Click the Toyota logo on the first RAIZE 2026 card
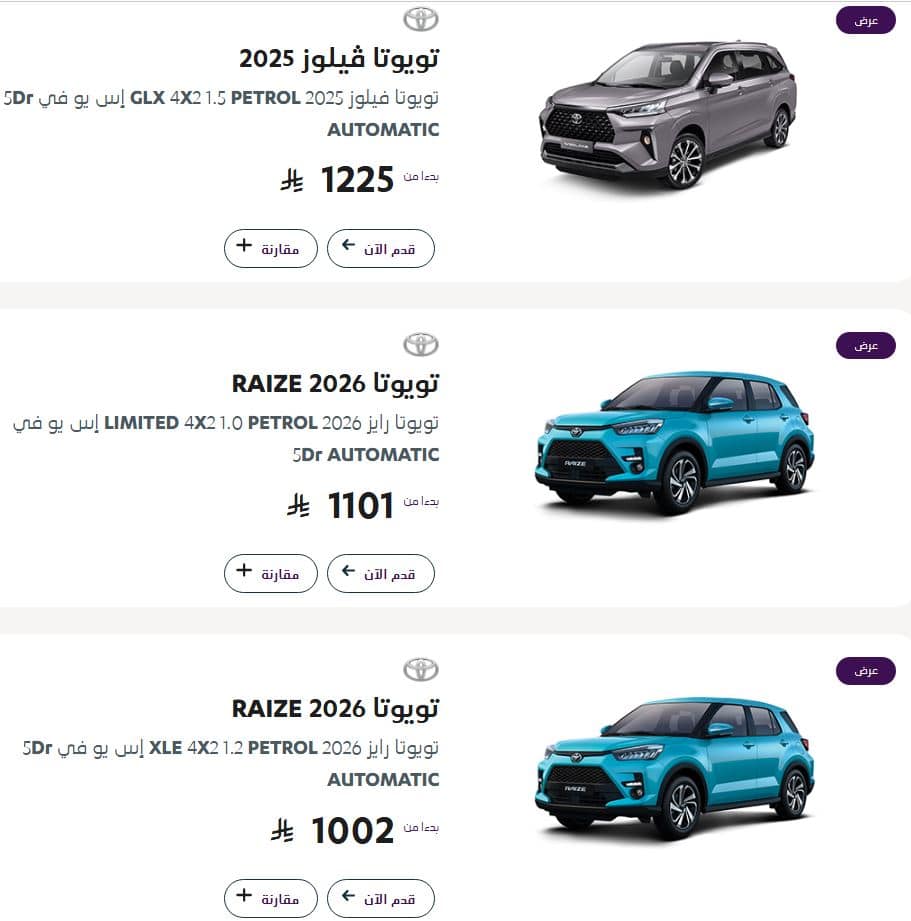 coord(423,343)
